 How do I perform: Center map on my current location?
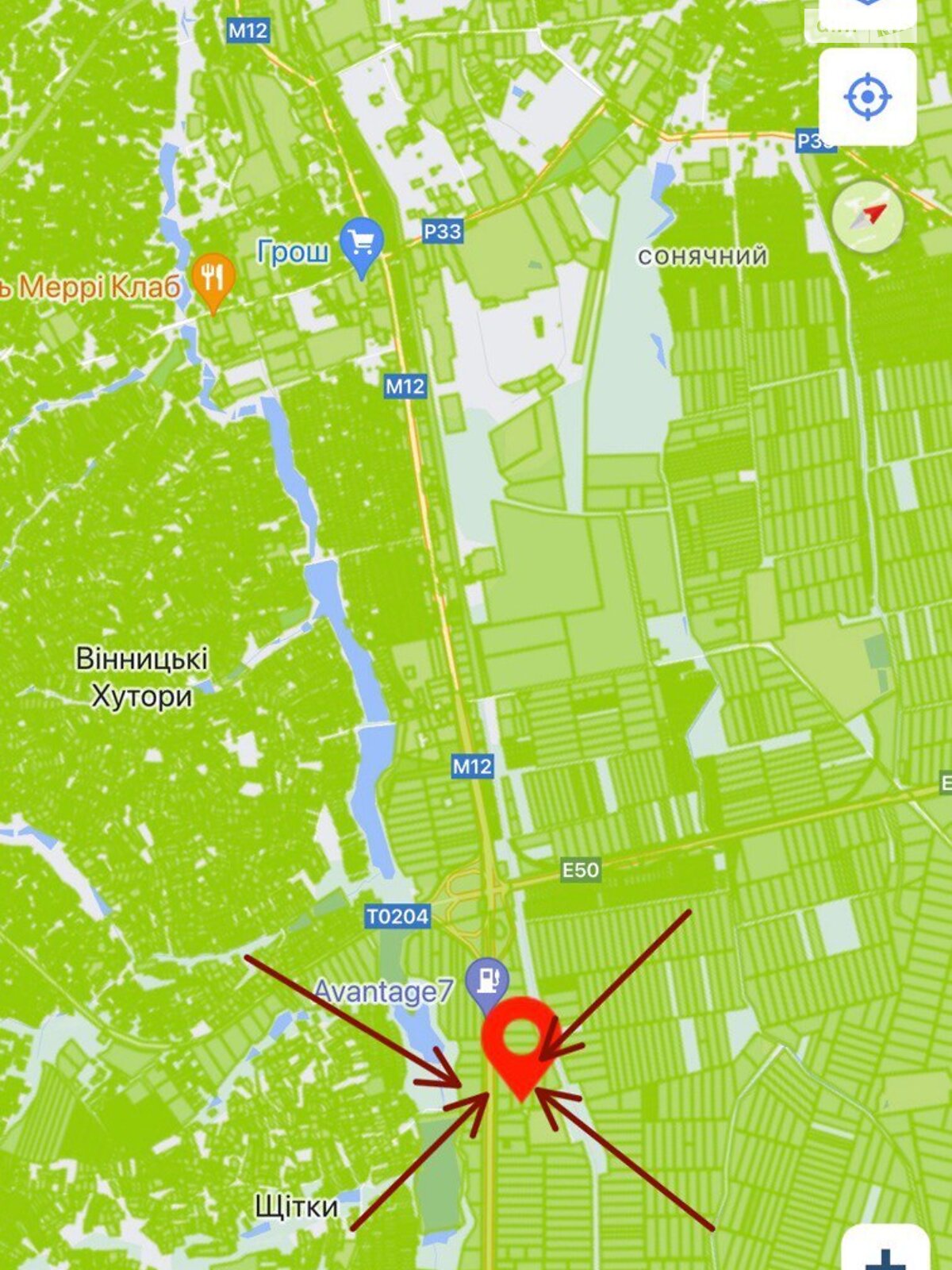point(867,97)
